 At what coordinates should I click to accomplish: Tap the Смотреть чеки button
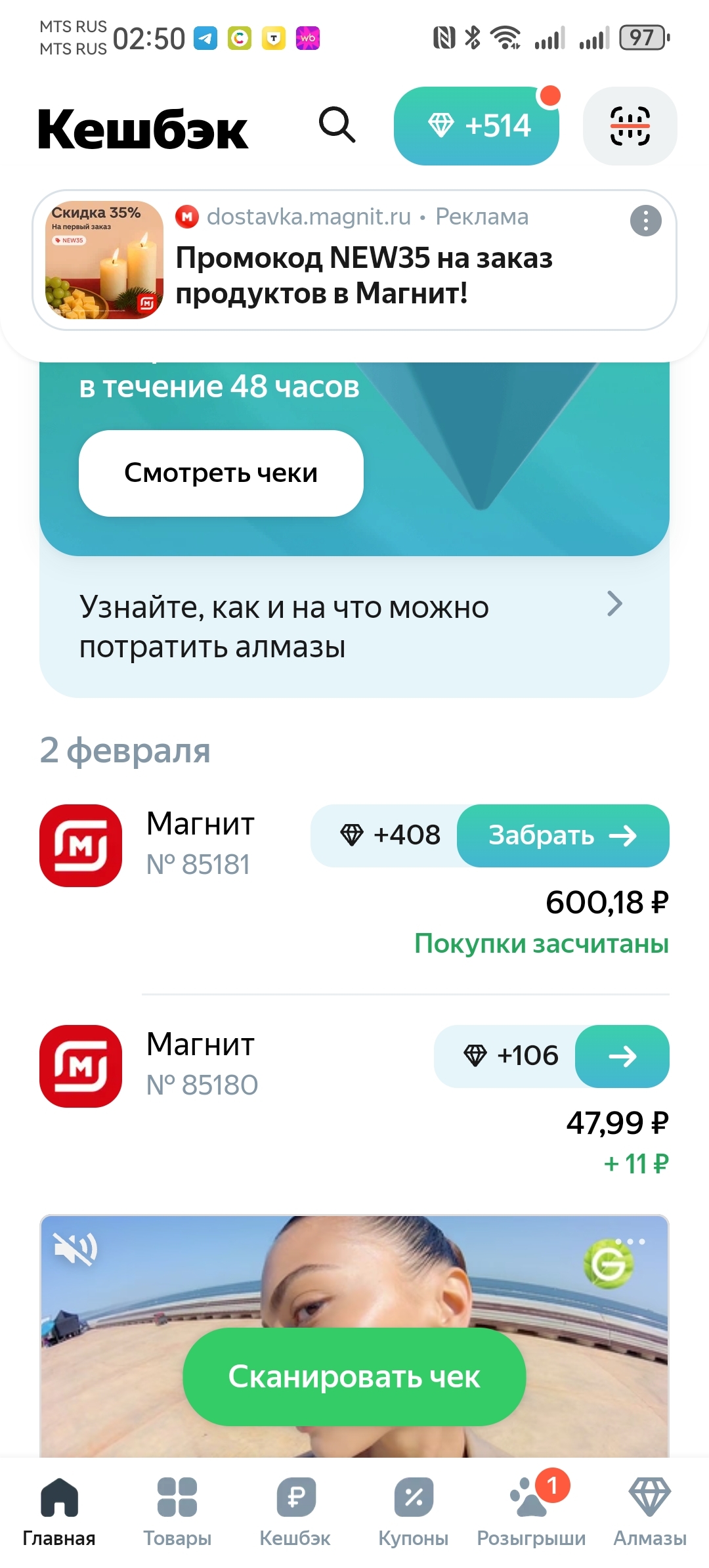click(x=221, y=473)
